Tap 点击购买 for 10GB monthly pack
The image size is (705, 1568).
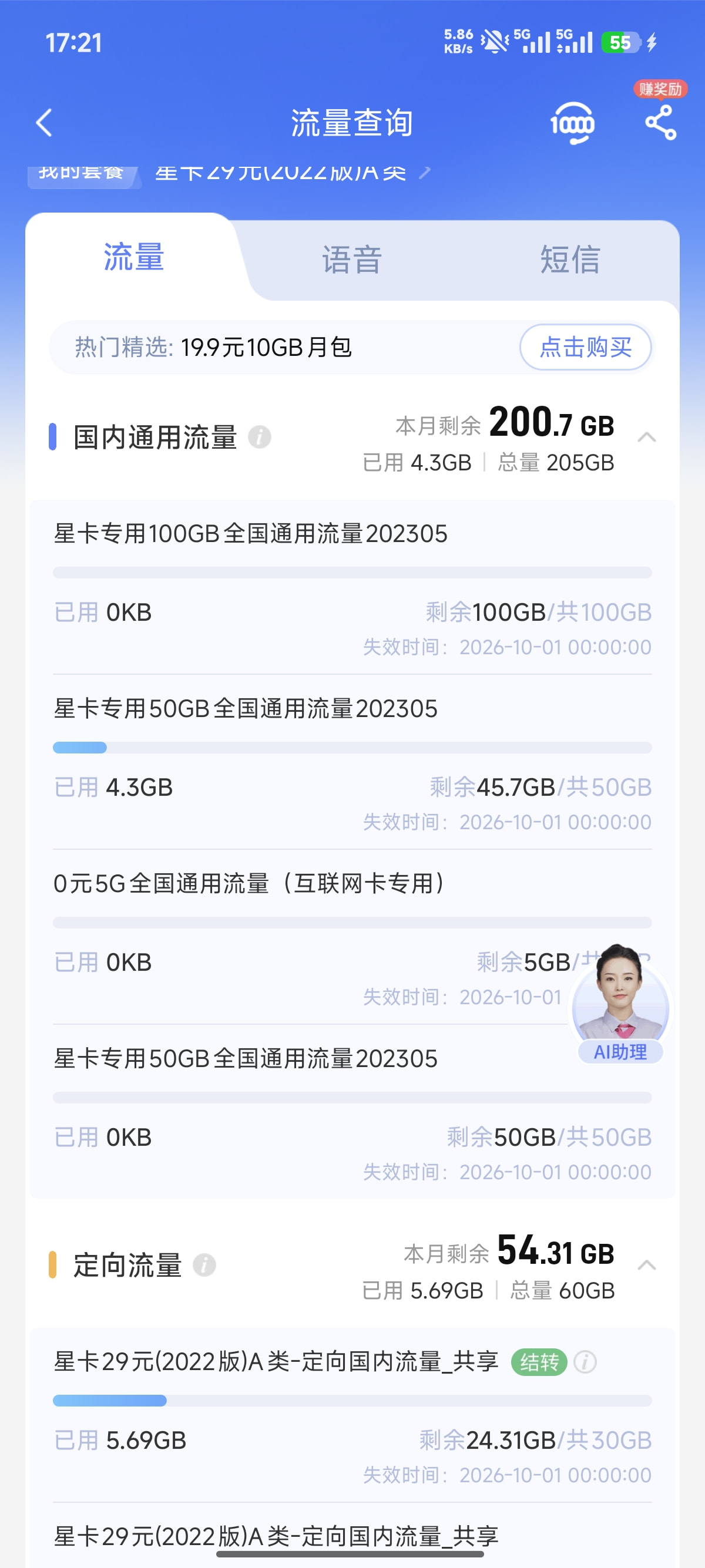[586, 347]
